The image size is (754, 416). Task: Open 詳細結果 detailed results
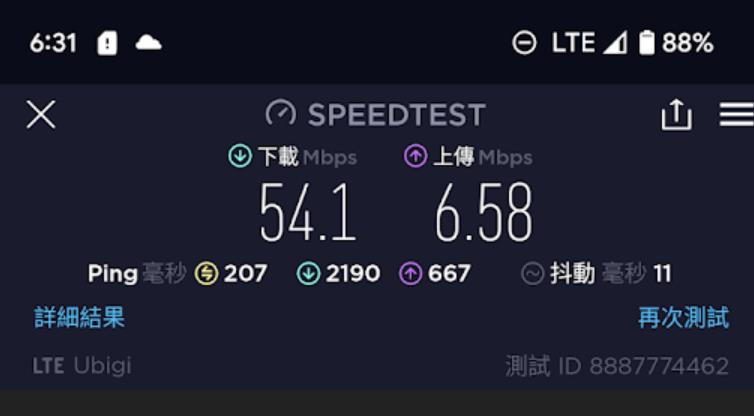pyautogui.click(x=80, y=318)
